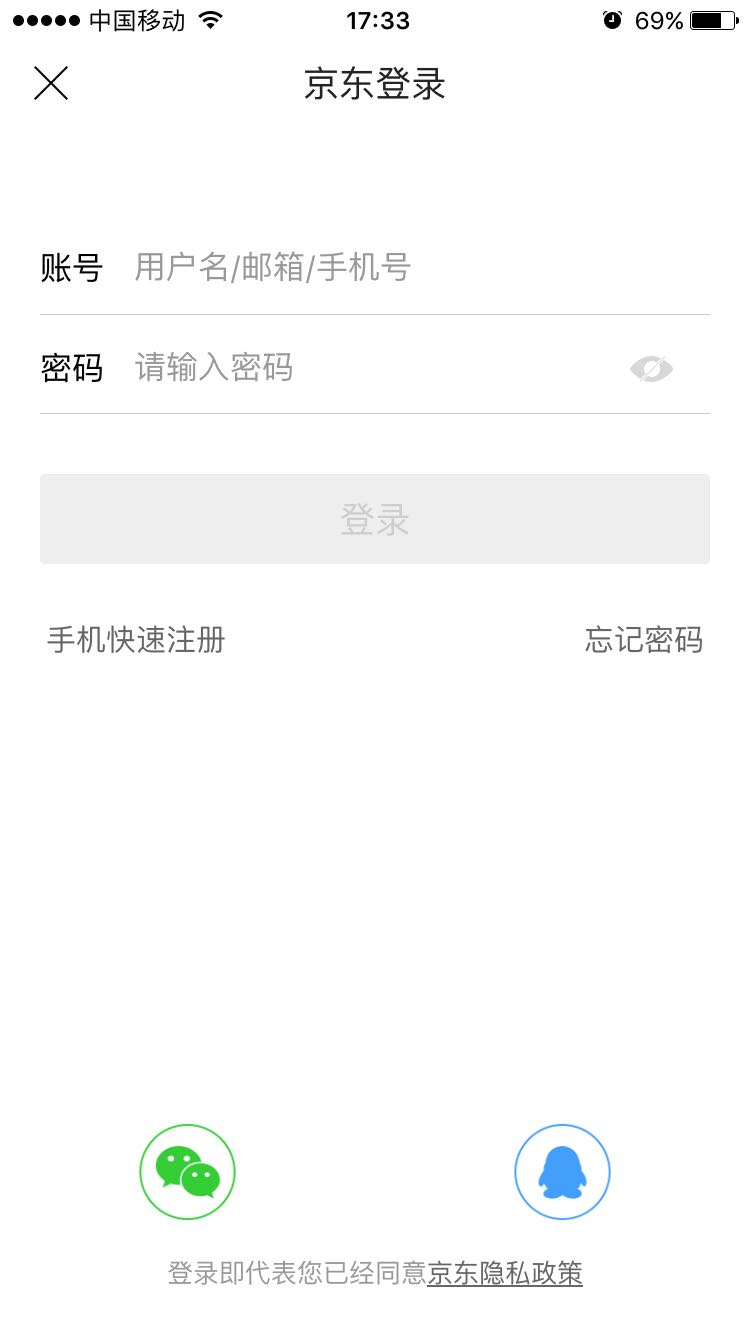Toggle password visibility with the eye icon
Screen dimensions: 750x1334
652,368
